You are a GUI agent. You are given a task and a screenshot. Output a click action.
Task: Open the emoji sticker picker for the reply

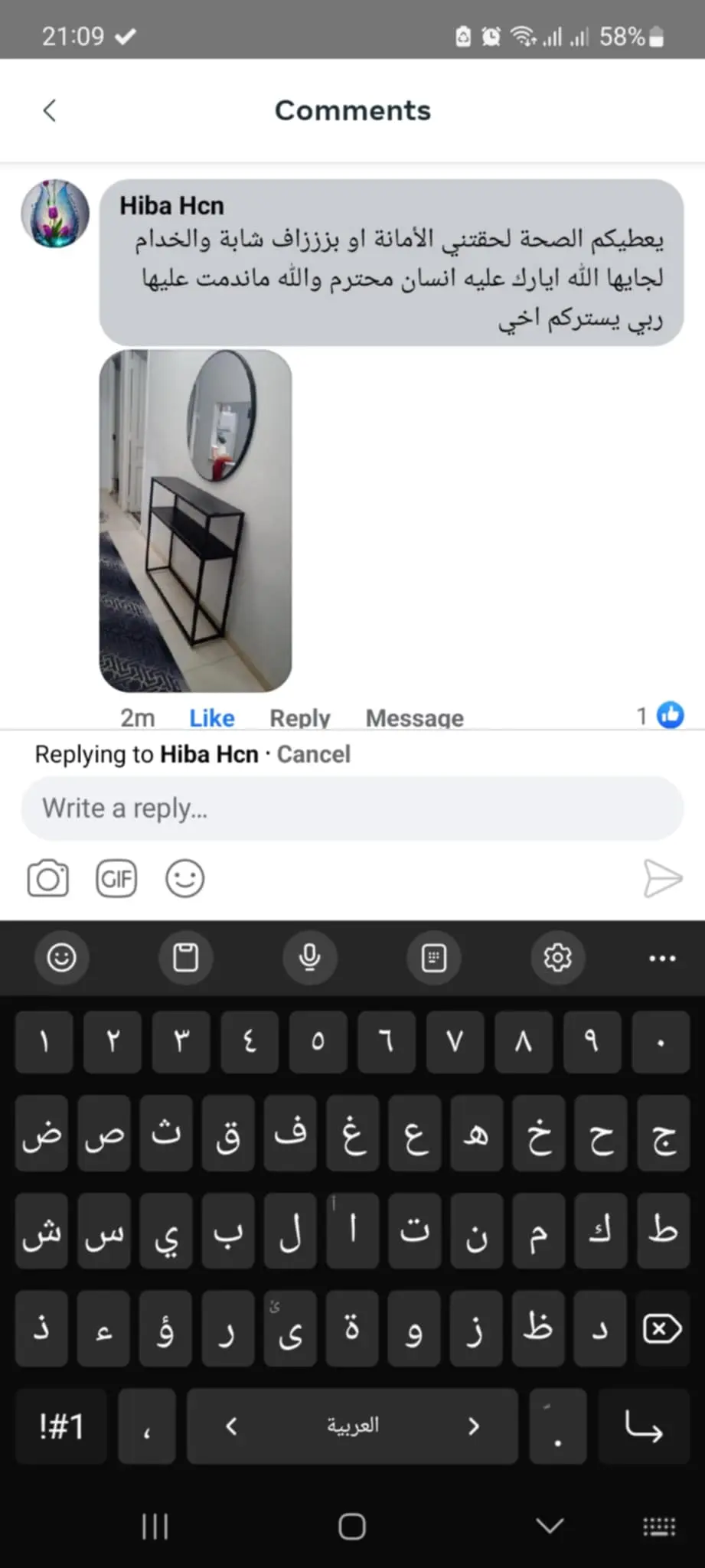[x=184, y=878]
